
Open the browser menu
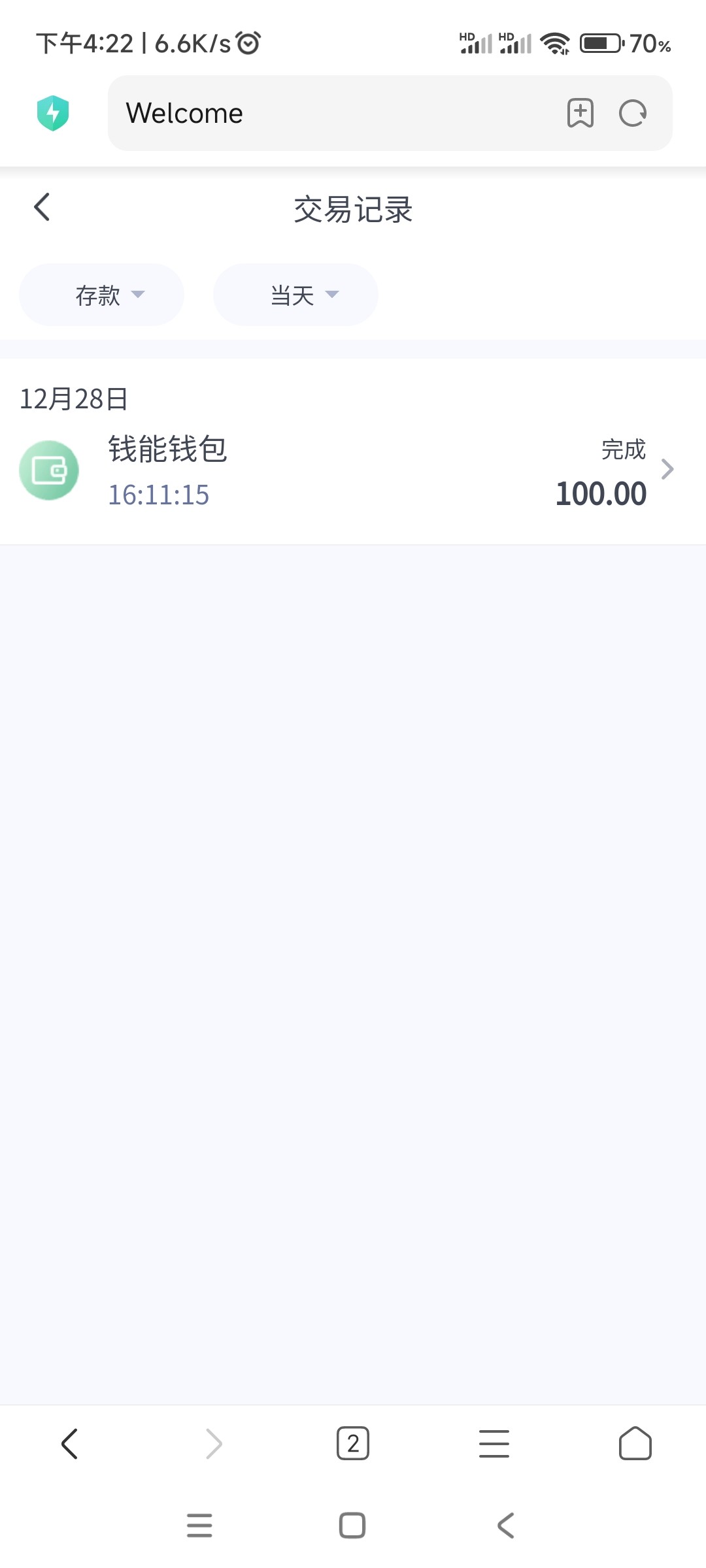[494, 1443]
